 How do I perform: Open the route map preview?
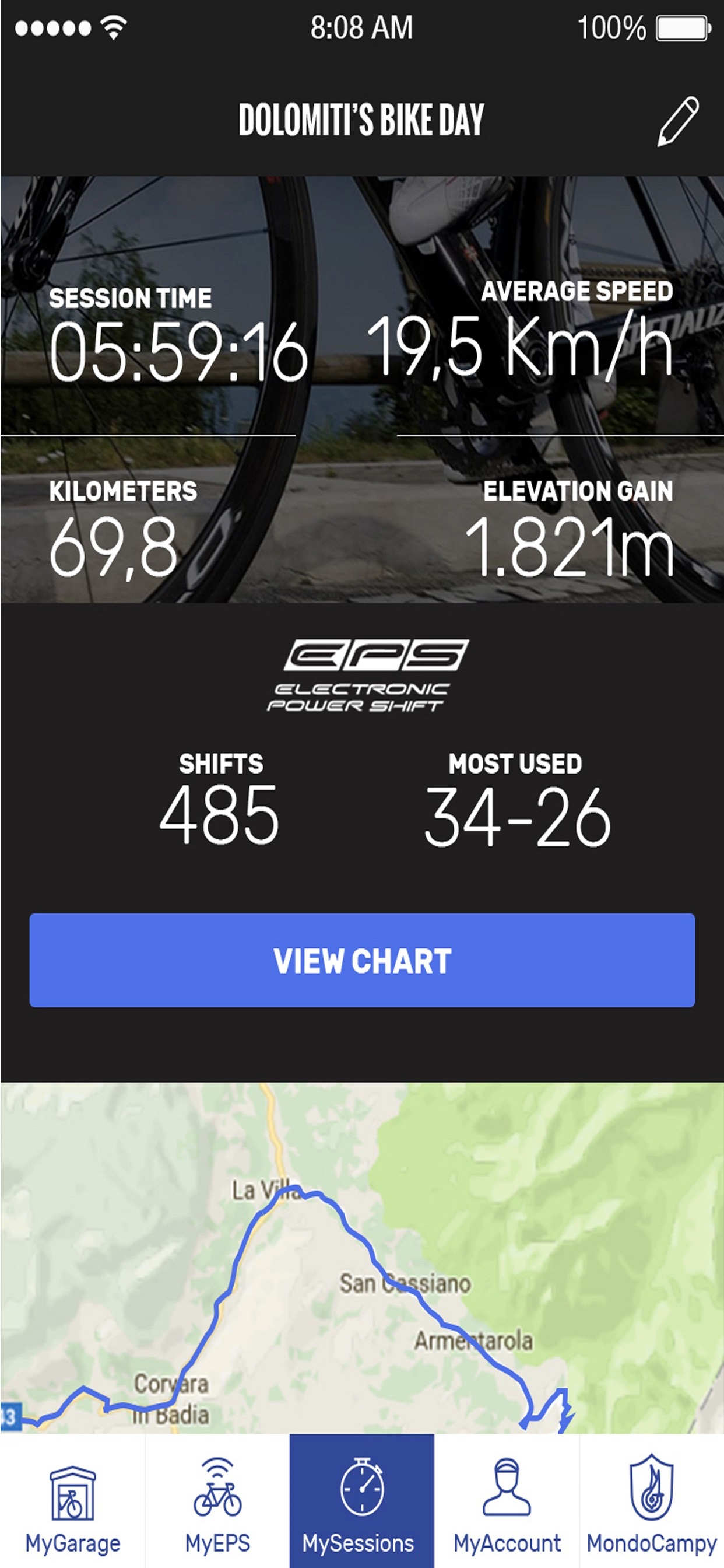[x=362, y=1258]
